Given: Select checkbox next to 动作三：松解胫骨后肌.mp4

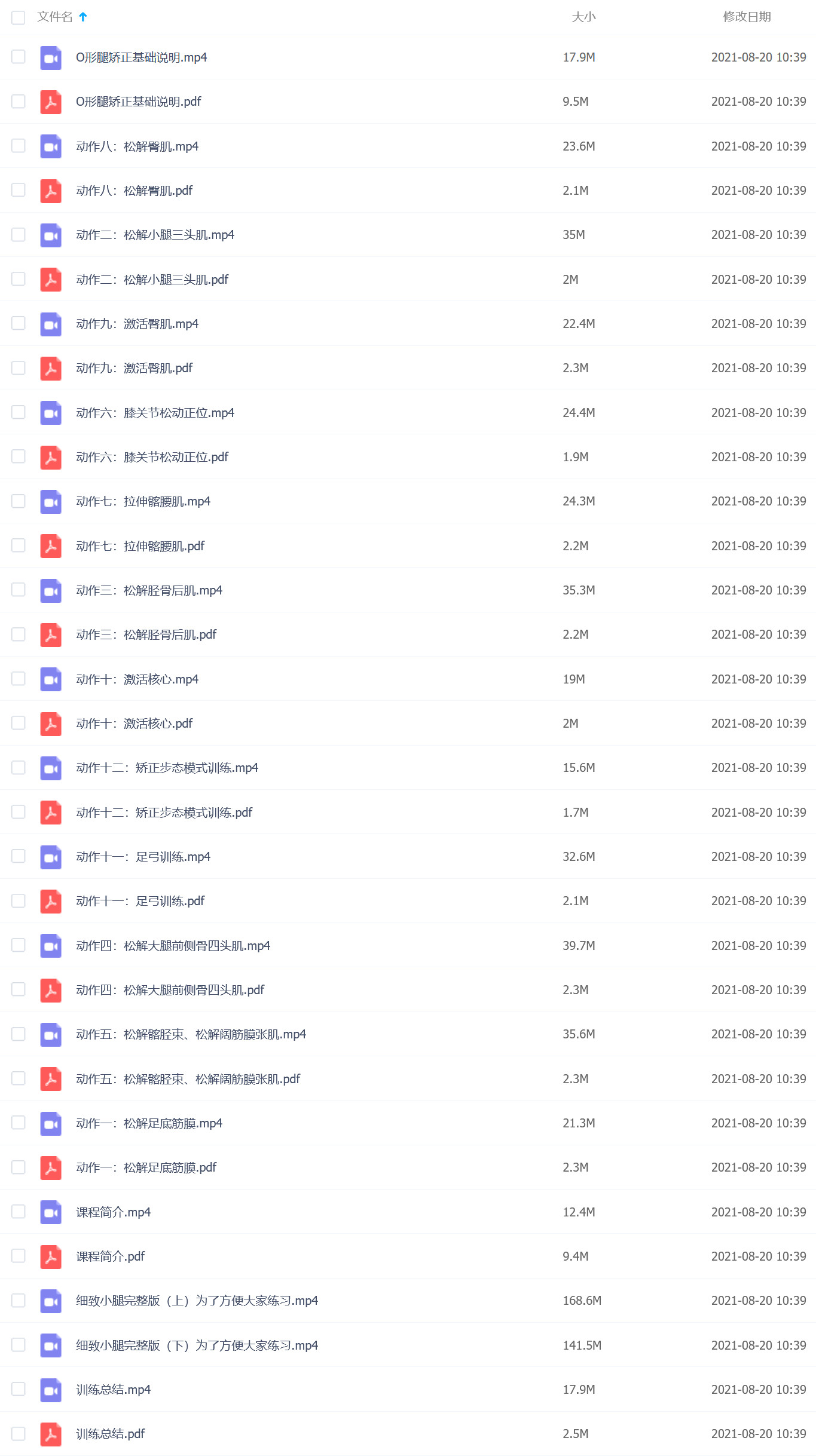Looking at the screenshot, I should coord(19,590).
